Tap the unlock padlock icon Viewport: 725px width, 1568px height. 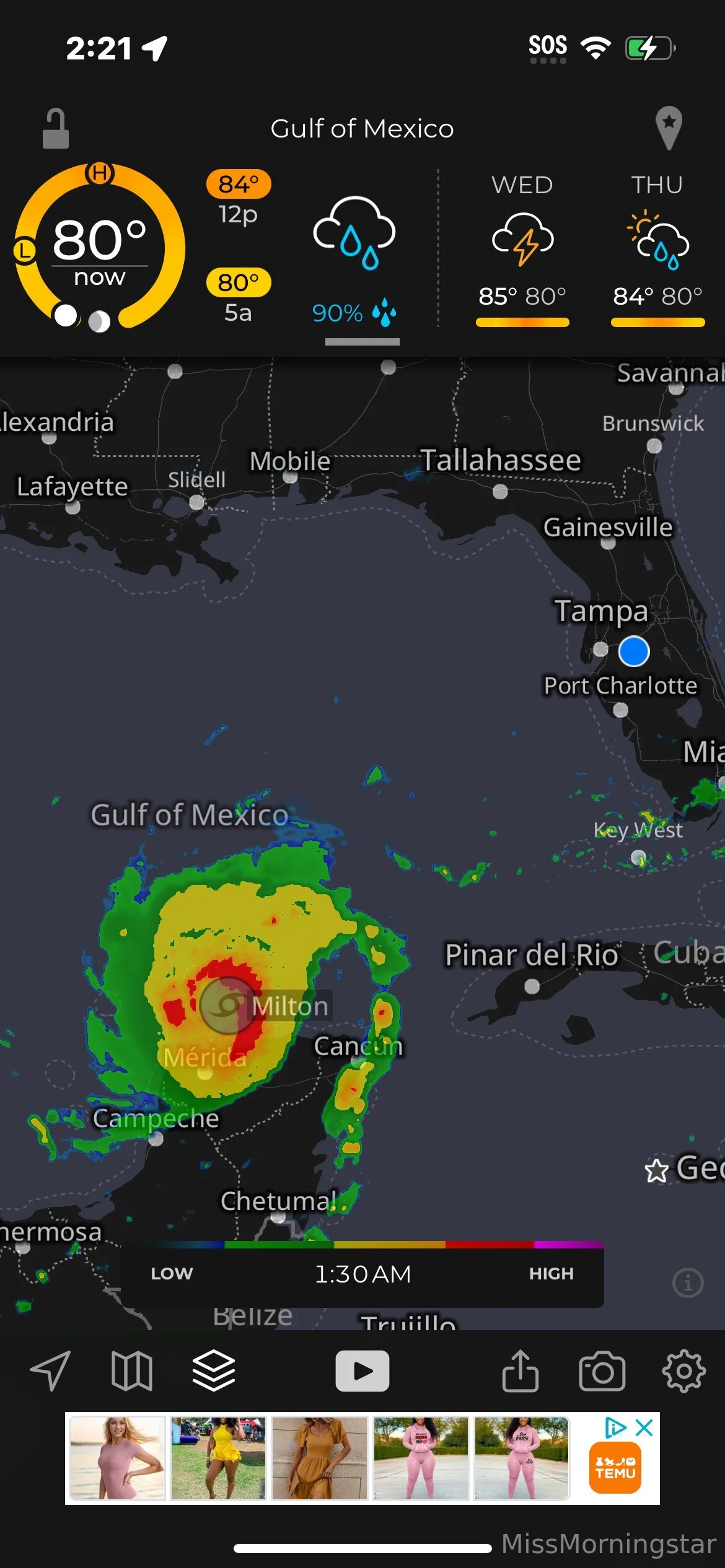coord(55,129)
